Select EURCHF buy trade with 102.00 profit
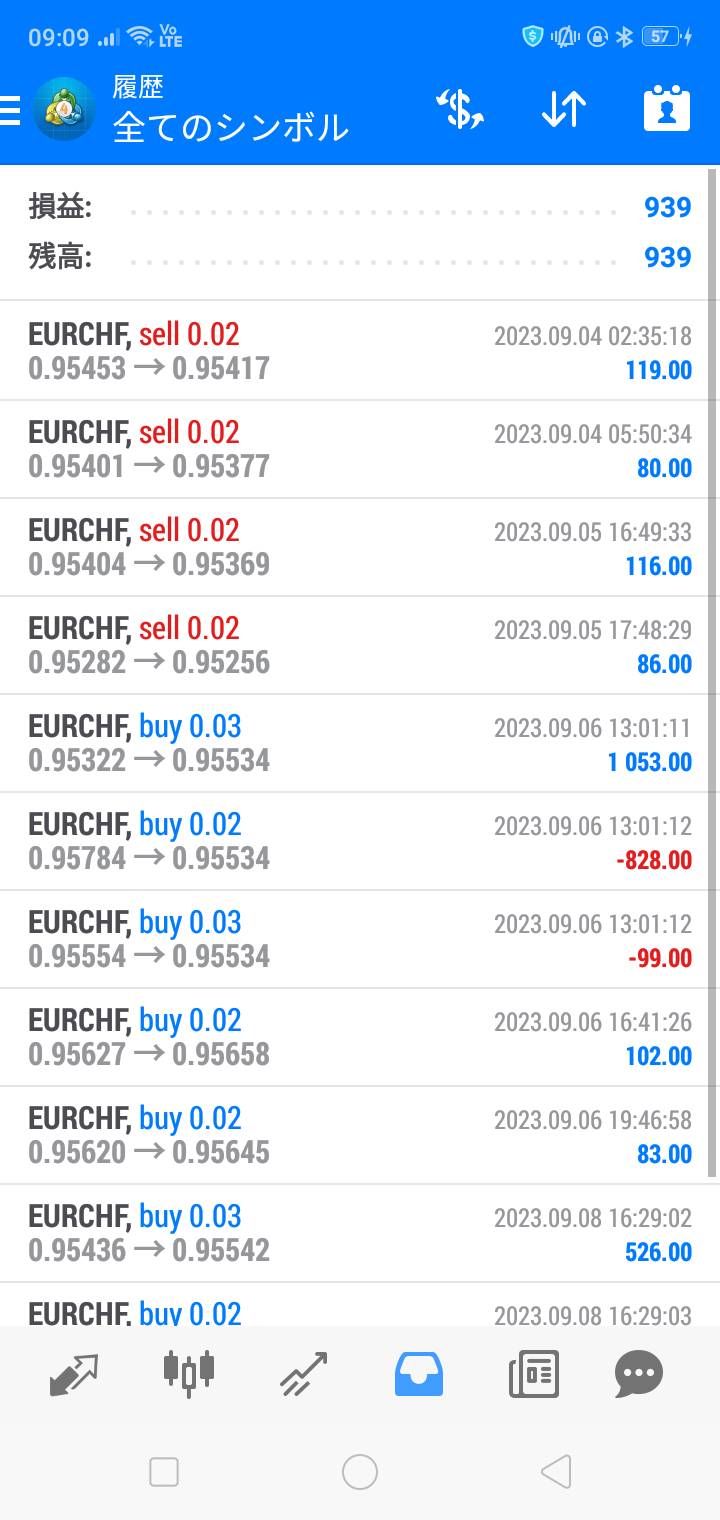 point(360,1037)
